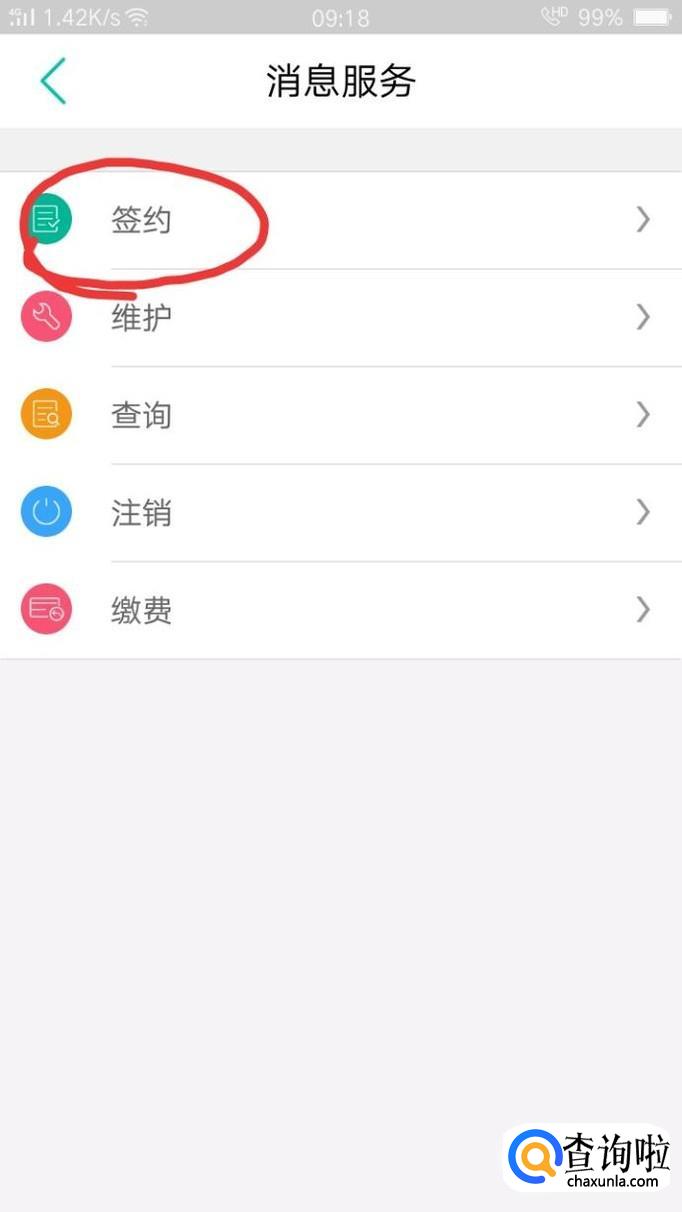This screenshot has height=1212, width=682.
Task: Go back from 消息服务 page
Action: 53,81
